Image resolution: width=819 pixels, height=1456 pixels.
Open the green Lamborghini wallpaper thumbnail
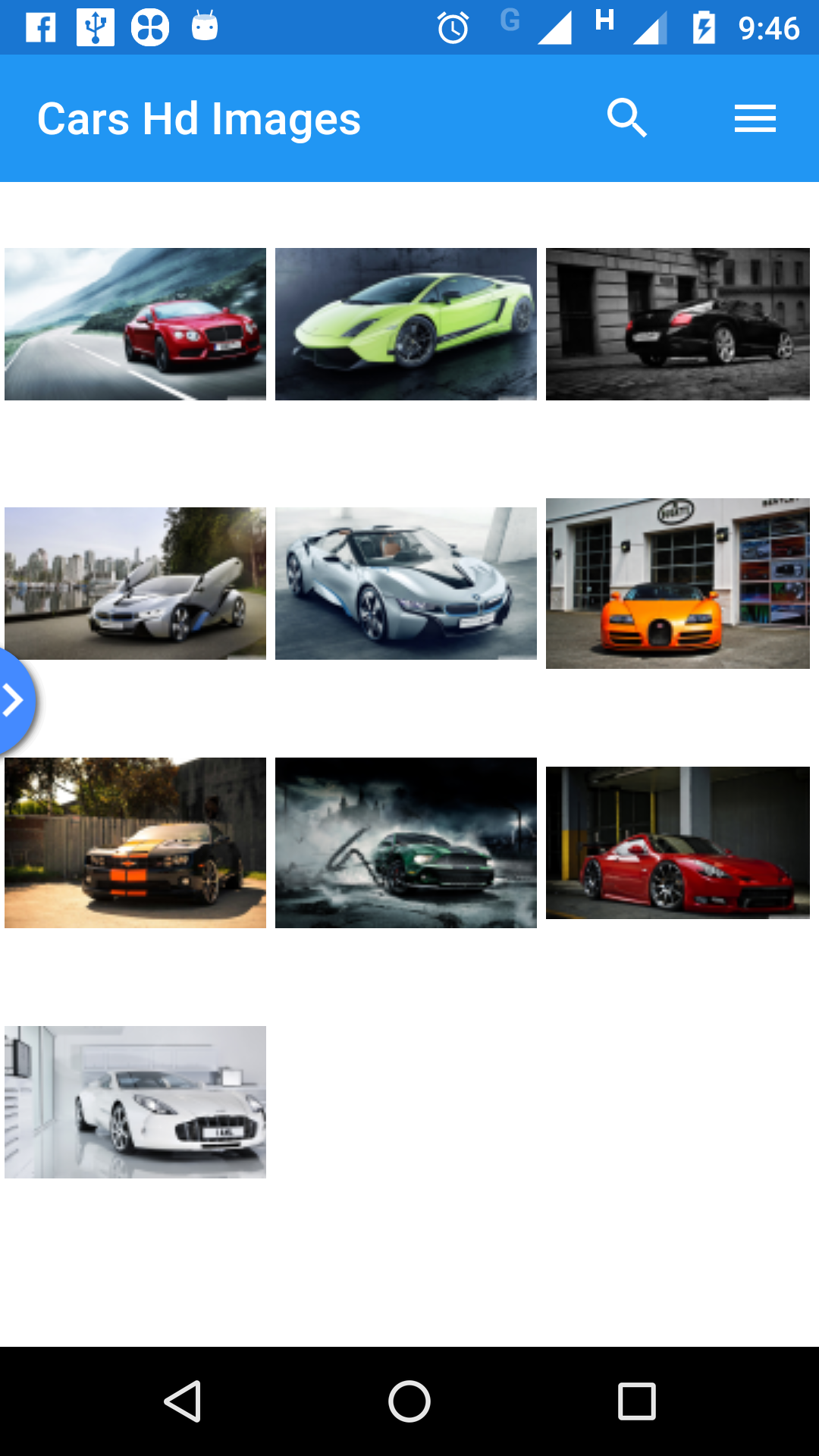[406, 323]
